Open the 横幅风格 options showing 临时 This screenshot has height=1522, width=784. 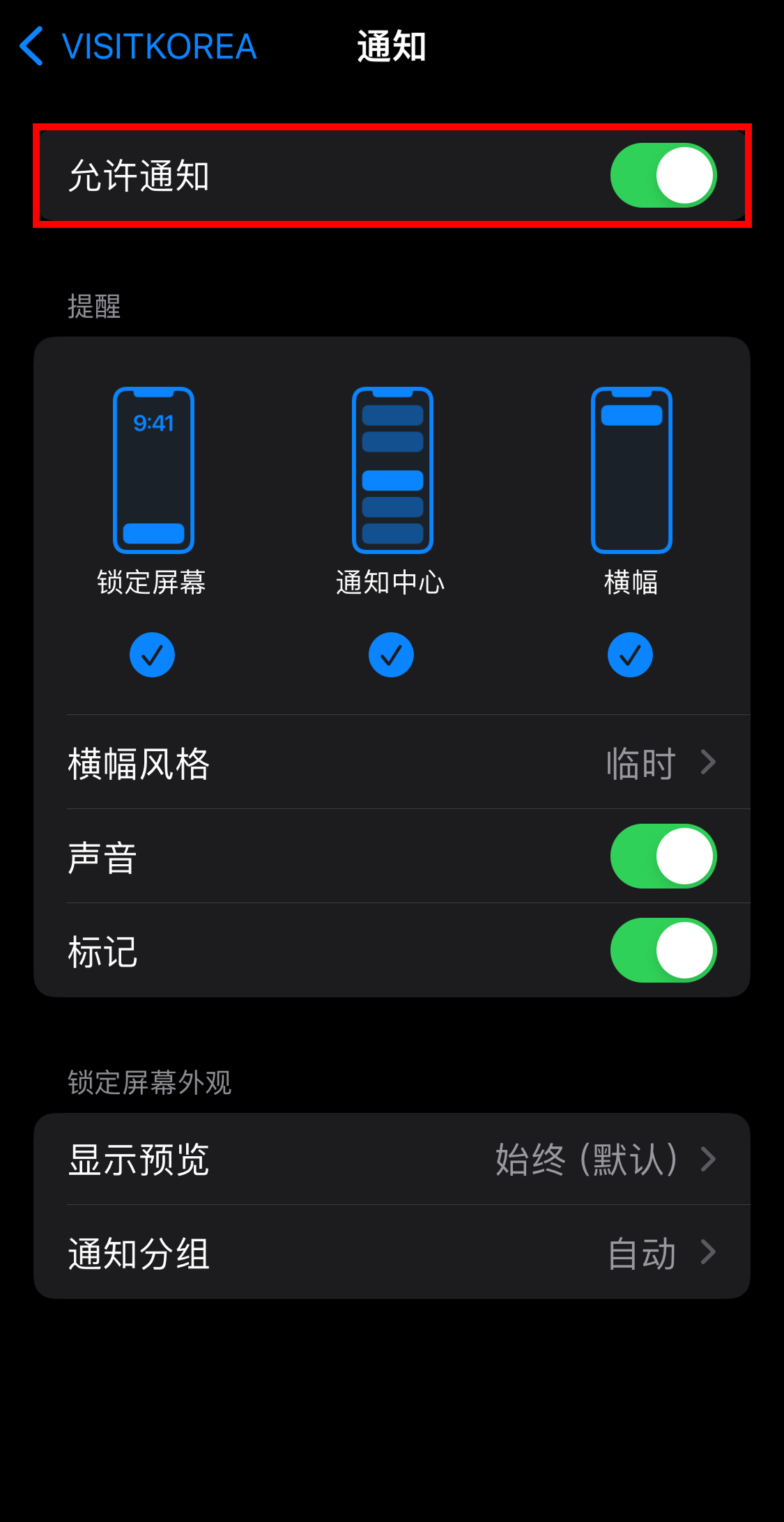392,762
